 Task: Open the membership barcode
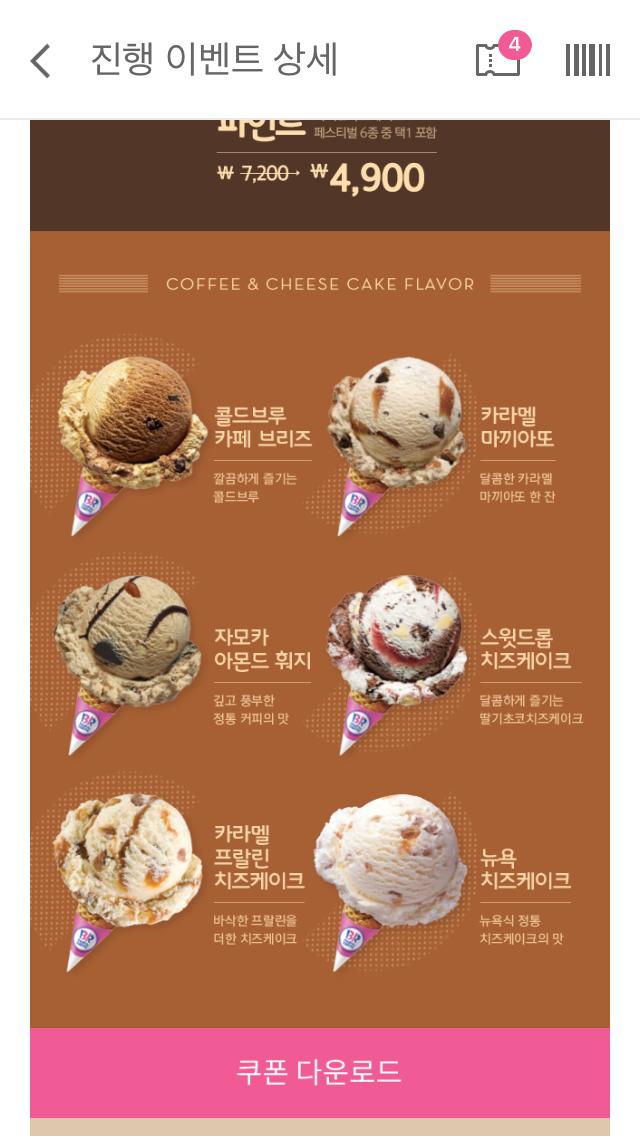tap(587, 60)
